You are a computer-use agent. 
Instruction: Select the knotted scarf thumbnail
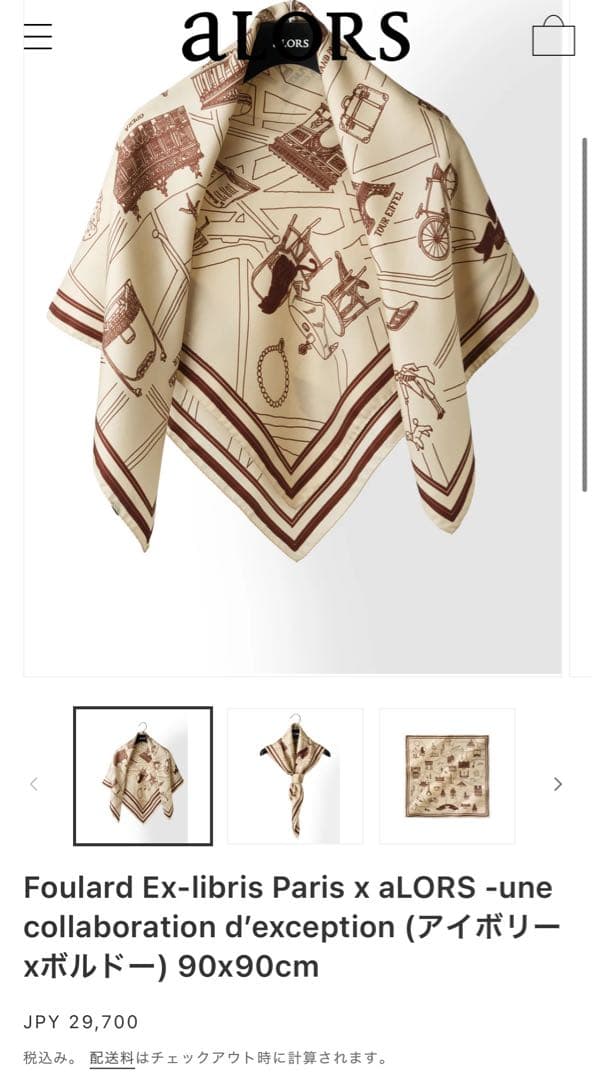[295, 776]
